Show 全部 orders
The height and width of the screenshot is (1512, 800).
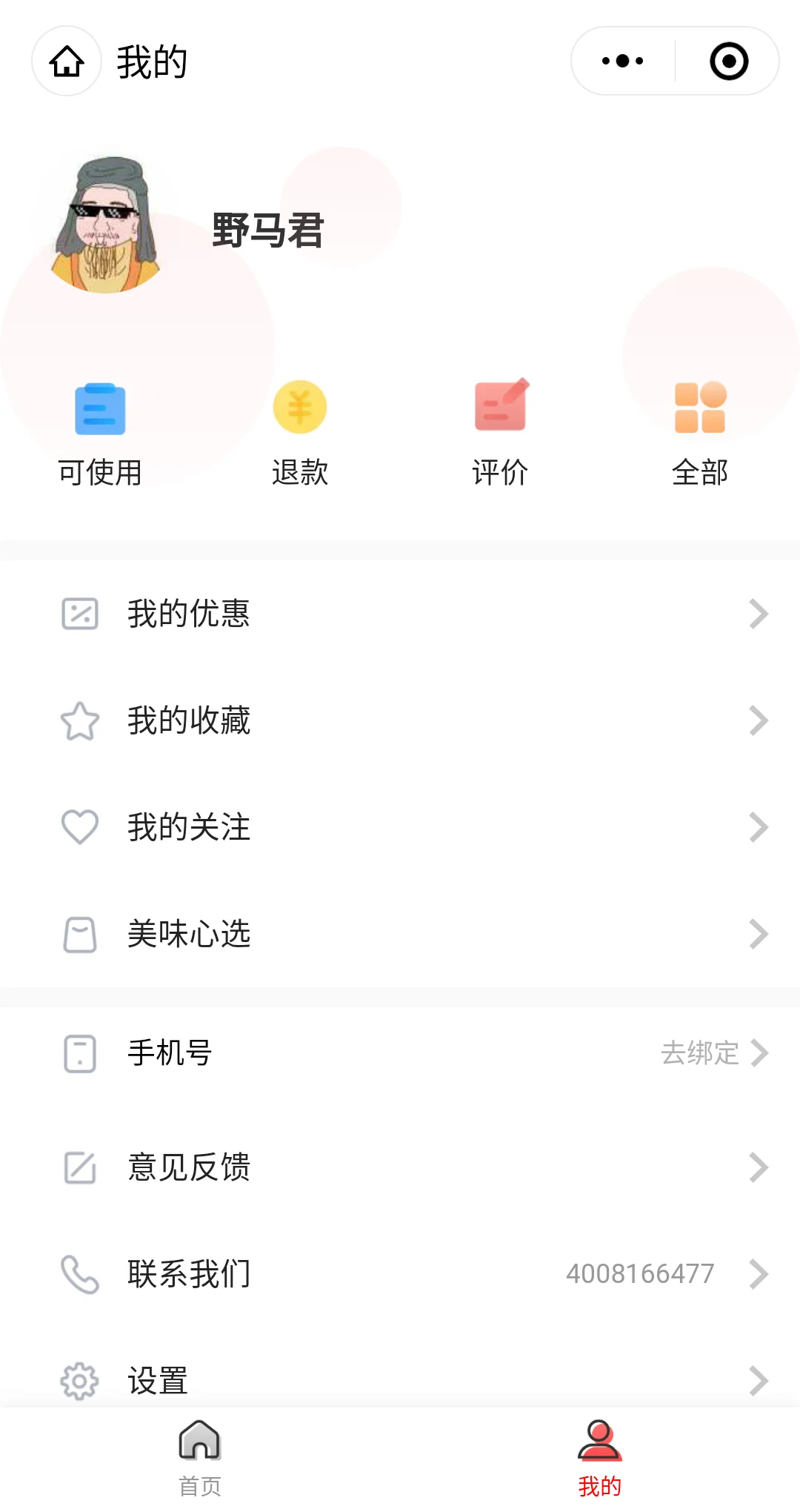(x=700, y=431)
